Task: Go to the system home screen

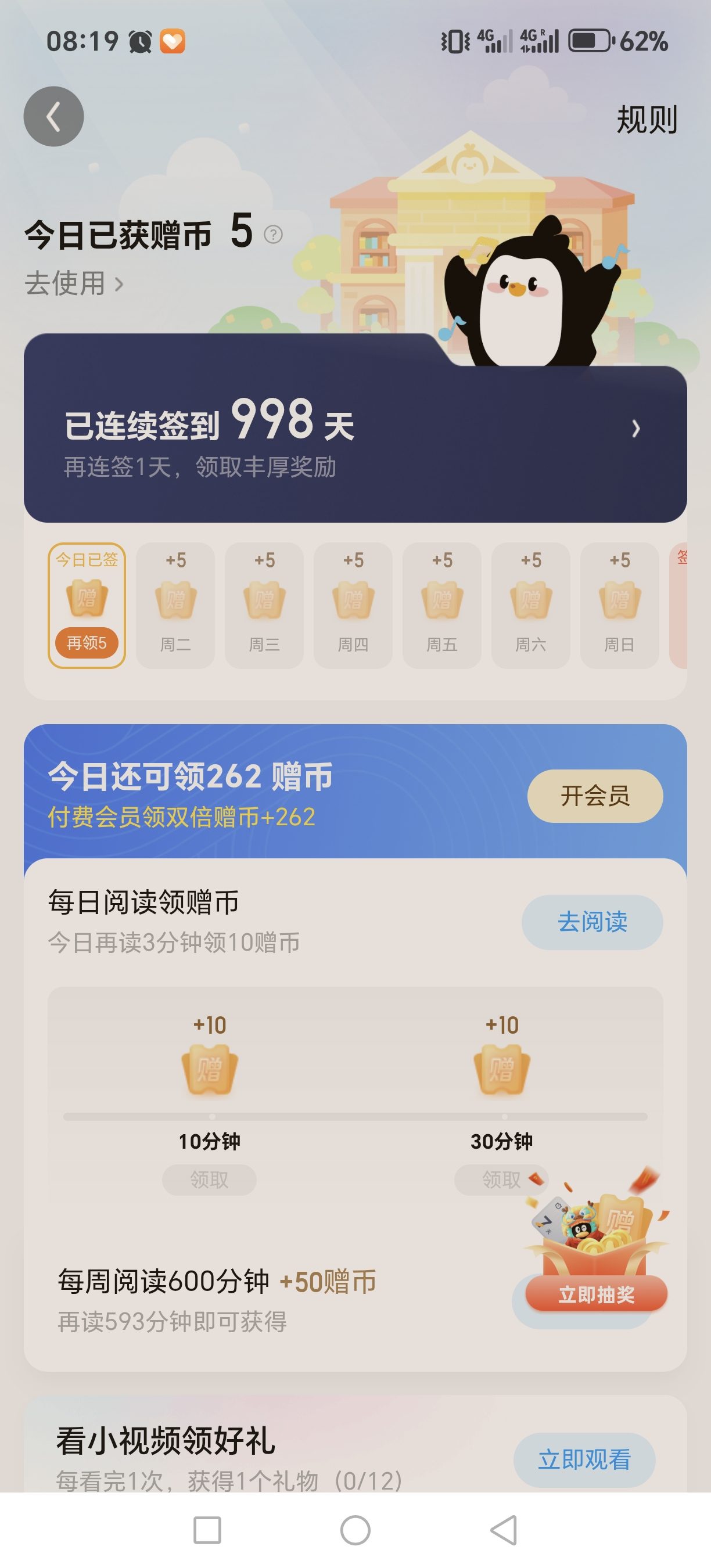Action: point(355,1530)
